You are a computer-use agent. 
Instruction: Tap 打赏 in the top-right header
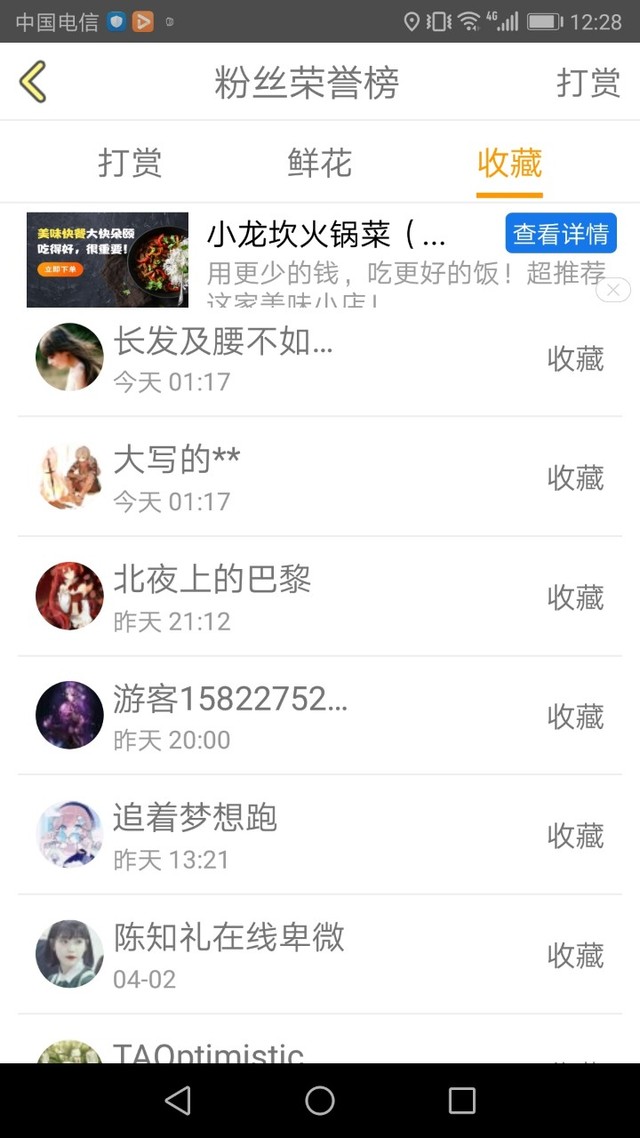tap(588, 82)
